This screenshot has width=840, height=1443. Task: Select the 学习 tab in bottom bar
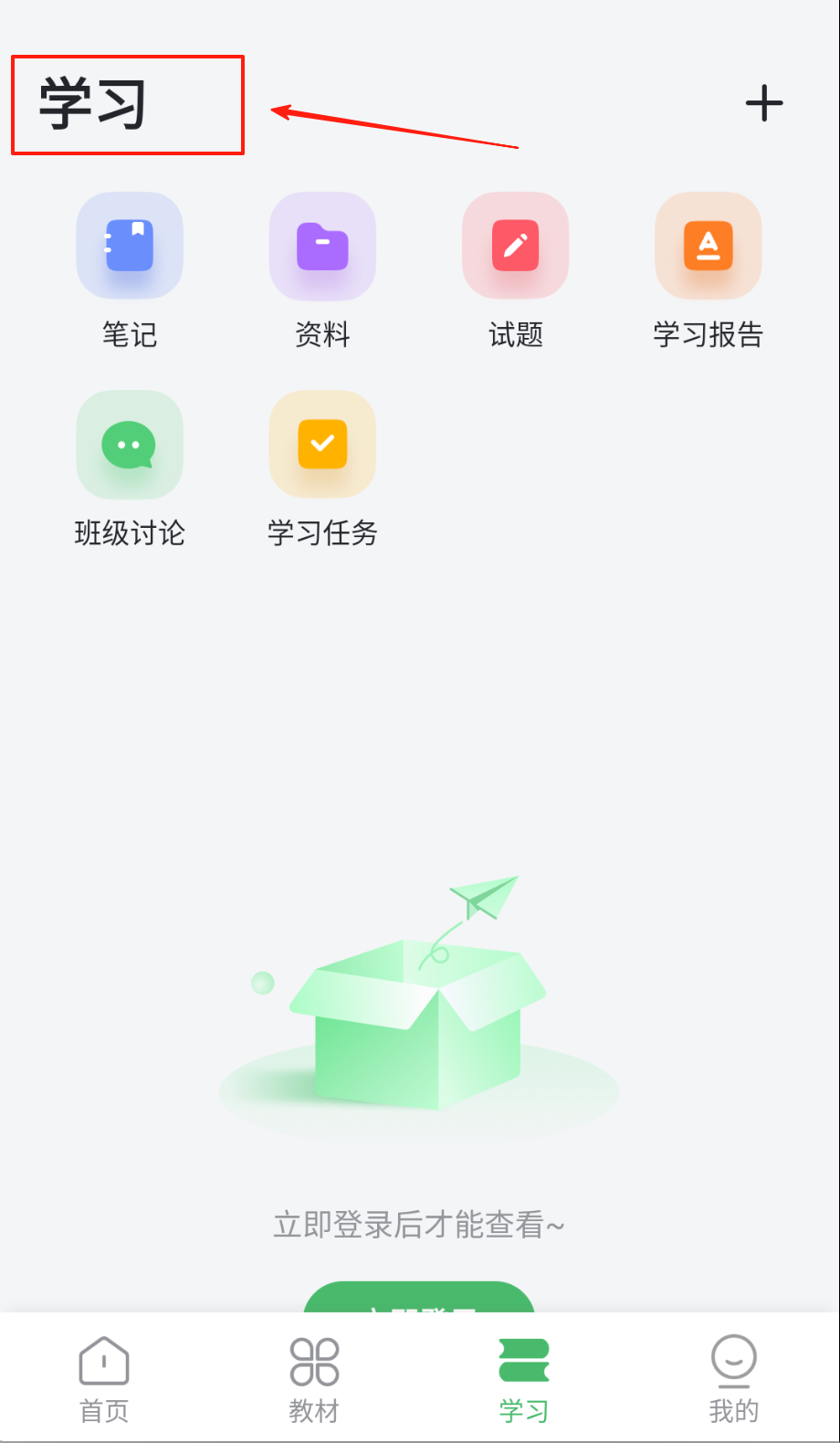click(524, 1379)
